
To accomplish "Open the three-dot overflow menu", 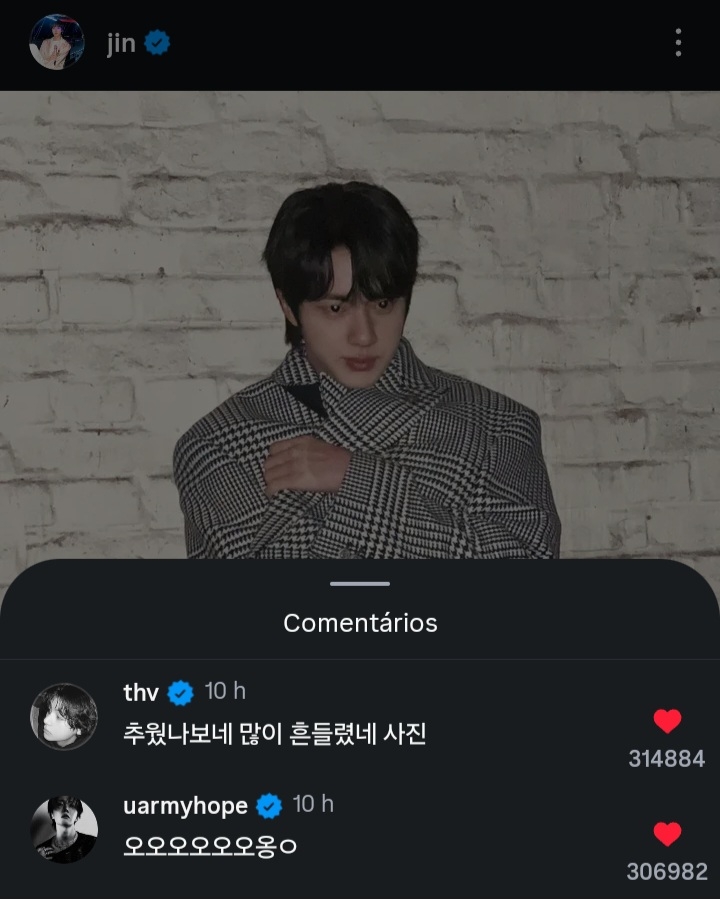I will [678, 43].
